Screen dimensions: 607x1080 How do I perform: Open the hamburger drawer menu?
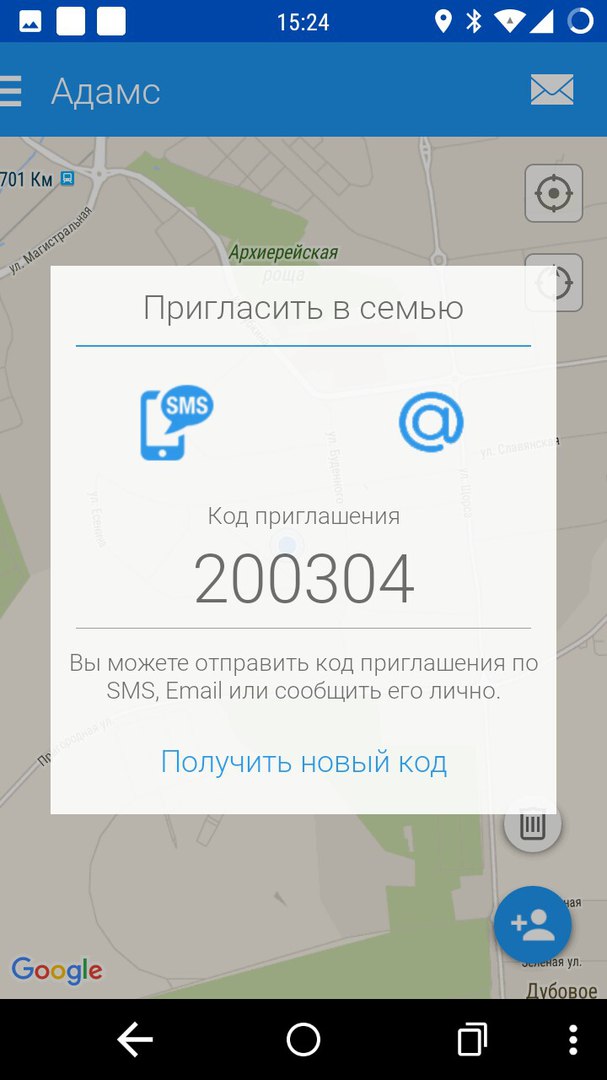point(11,90)
